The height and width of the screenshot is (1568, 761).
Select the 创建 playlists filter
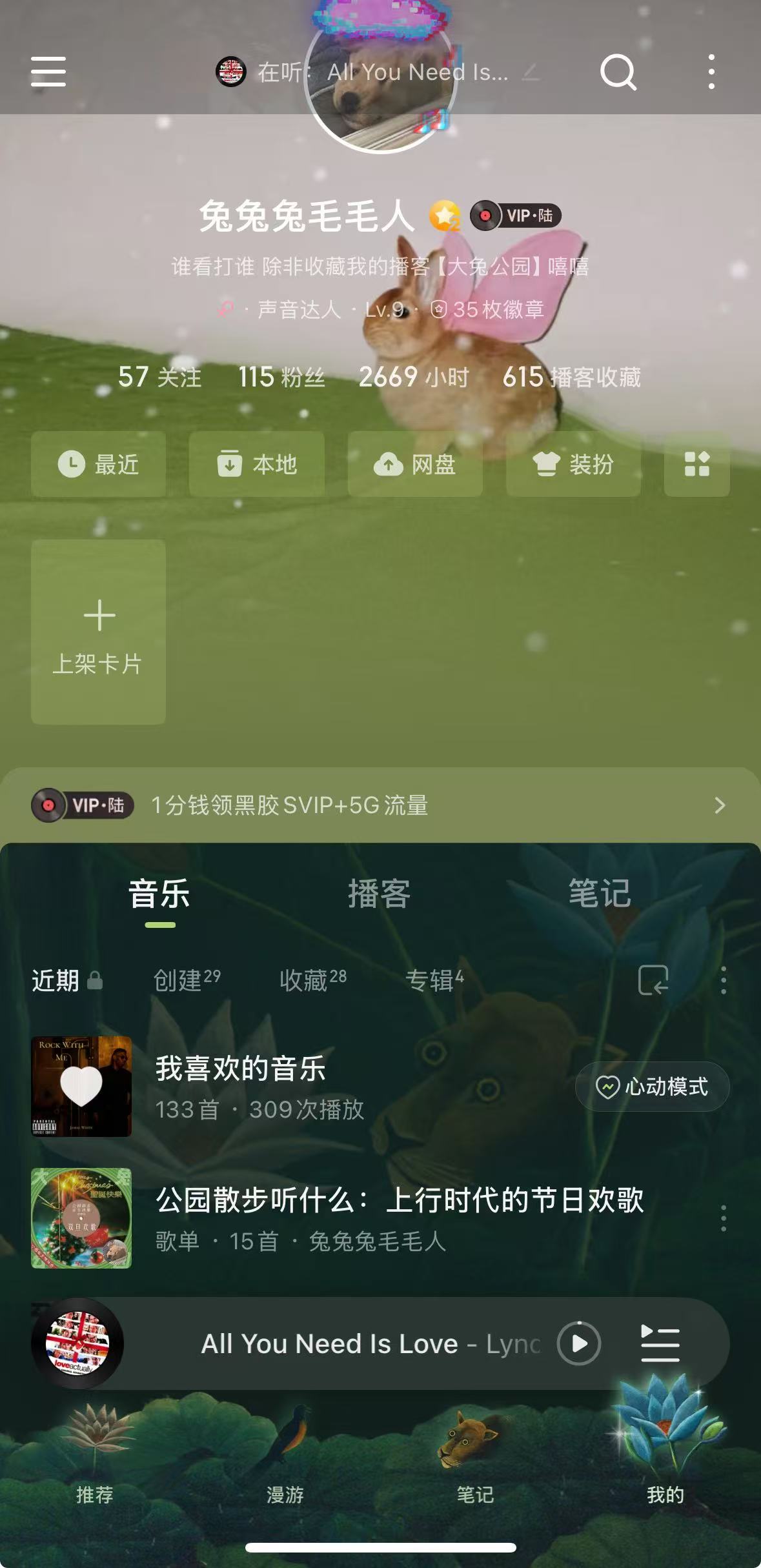pyautogui.click(x=186, y=980)
